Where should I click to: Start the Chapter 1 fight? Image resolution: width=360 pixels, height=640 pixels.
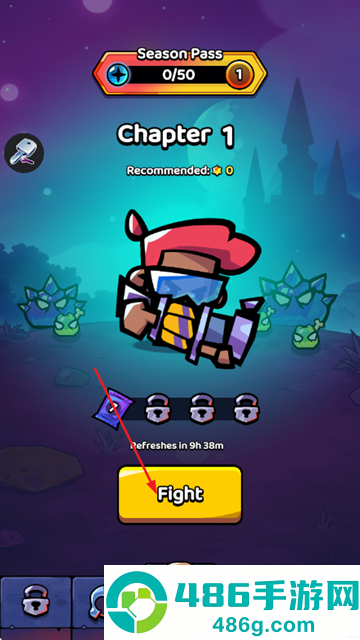tap(180, 494)
